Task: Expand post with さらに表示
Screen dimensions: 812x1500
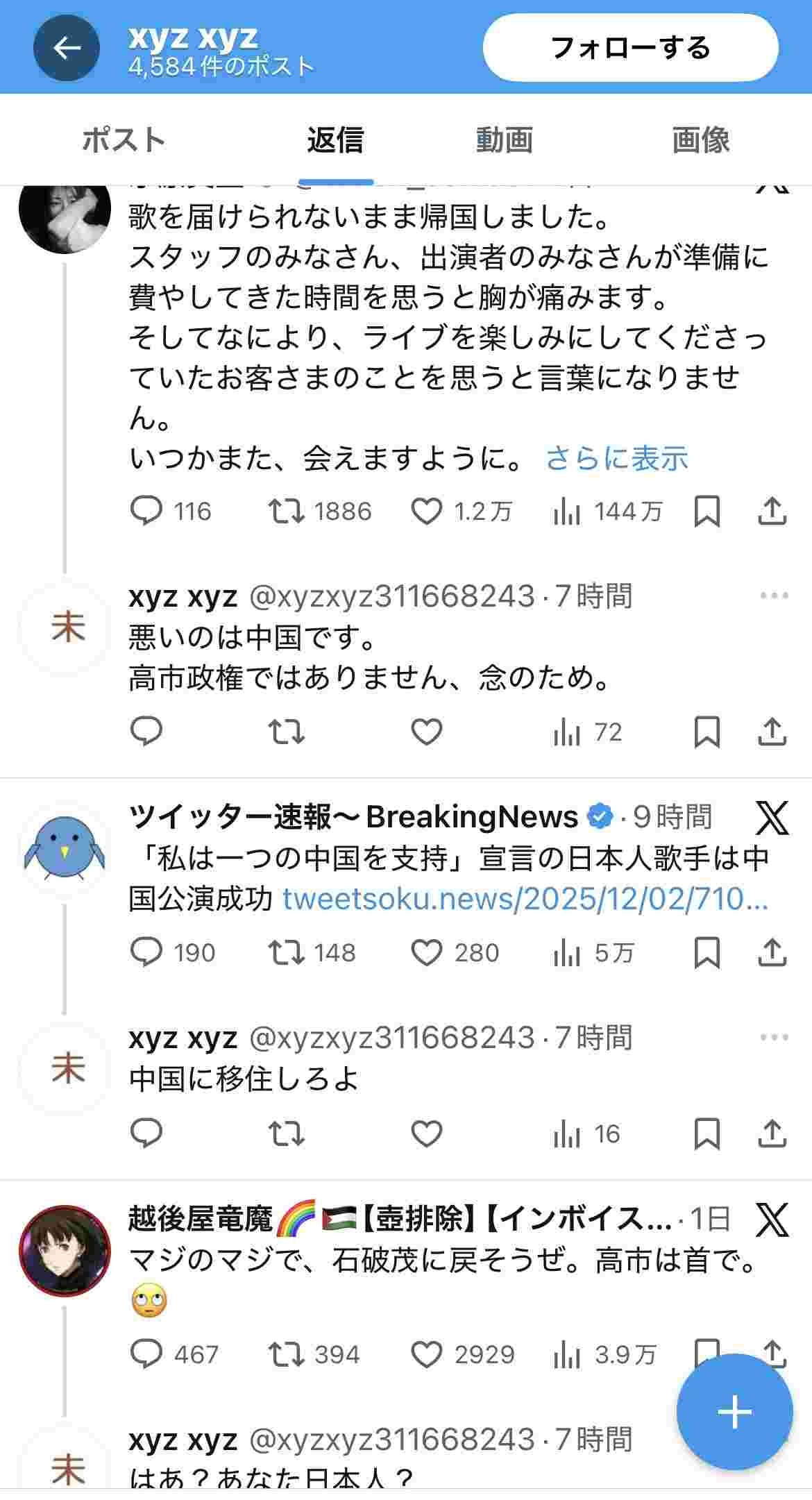Action: coord(616,459)
